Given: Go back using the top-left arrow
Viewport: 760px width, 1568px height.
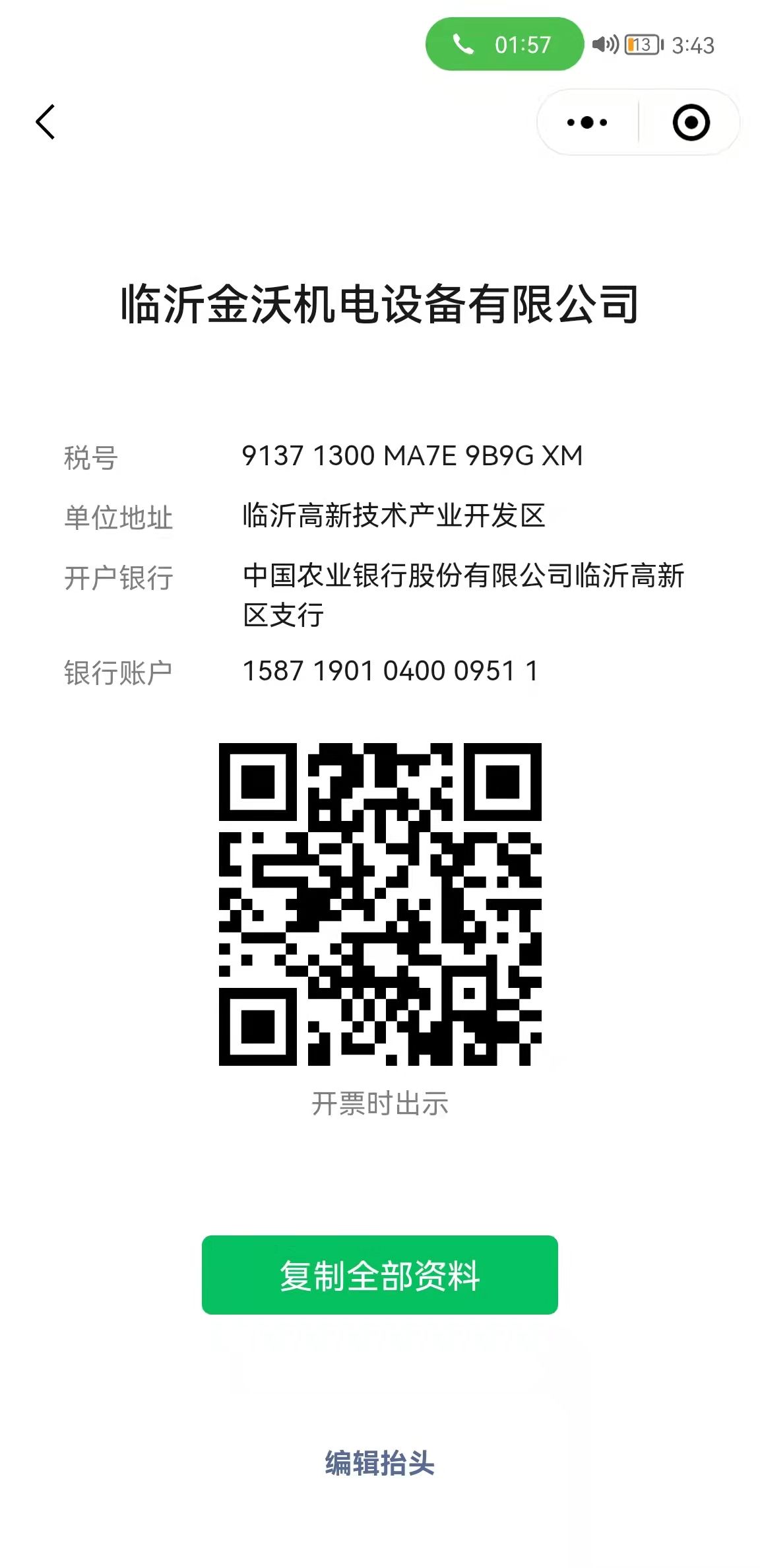Looking at the screenshot, I should (46, 122).
